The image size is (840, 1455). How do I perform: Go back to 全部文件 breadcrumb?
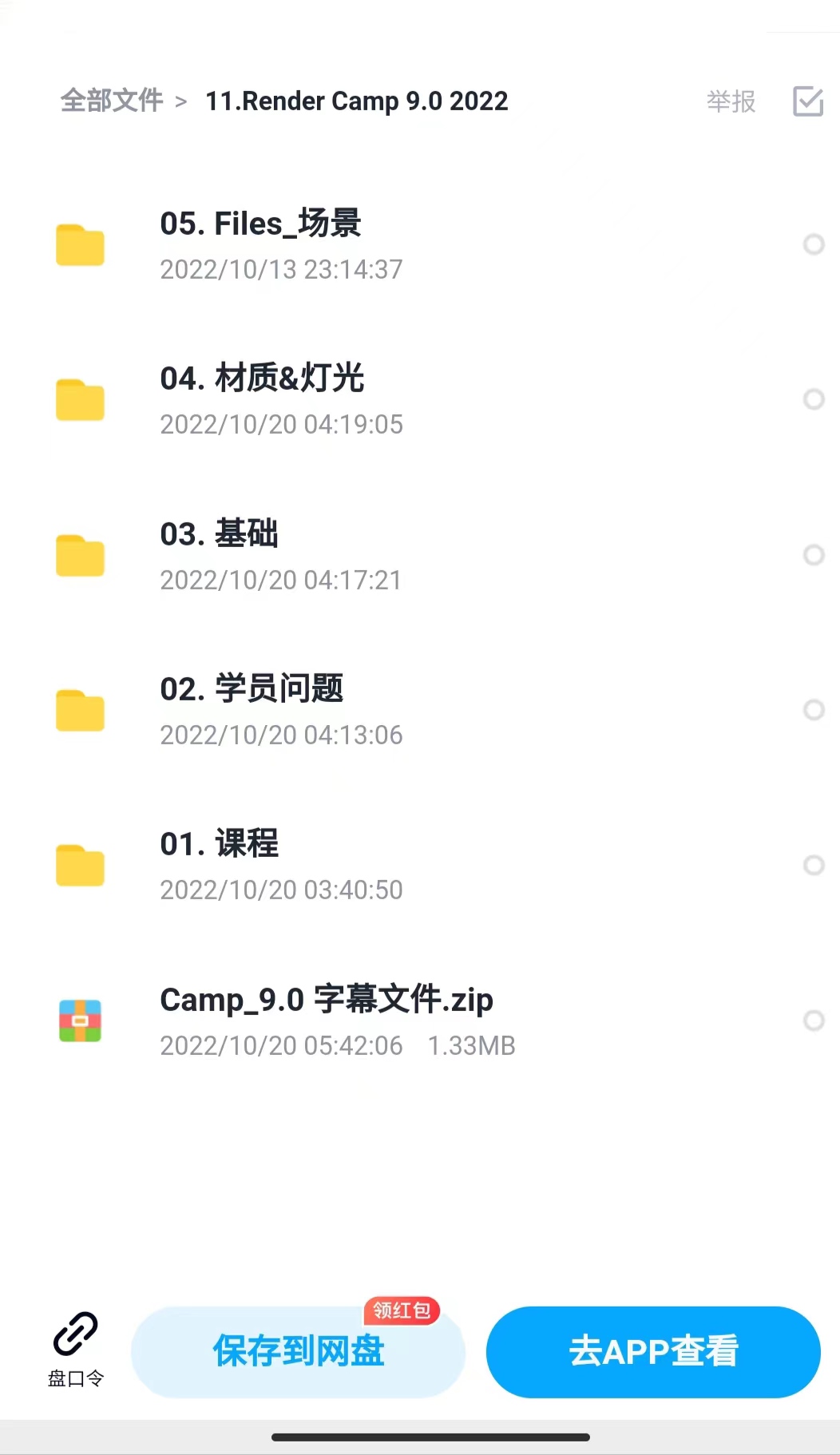click(x=112, y=101)
